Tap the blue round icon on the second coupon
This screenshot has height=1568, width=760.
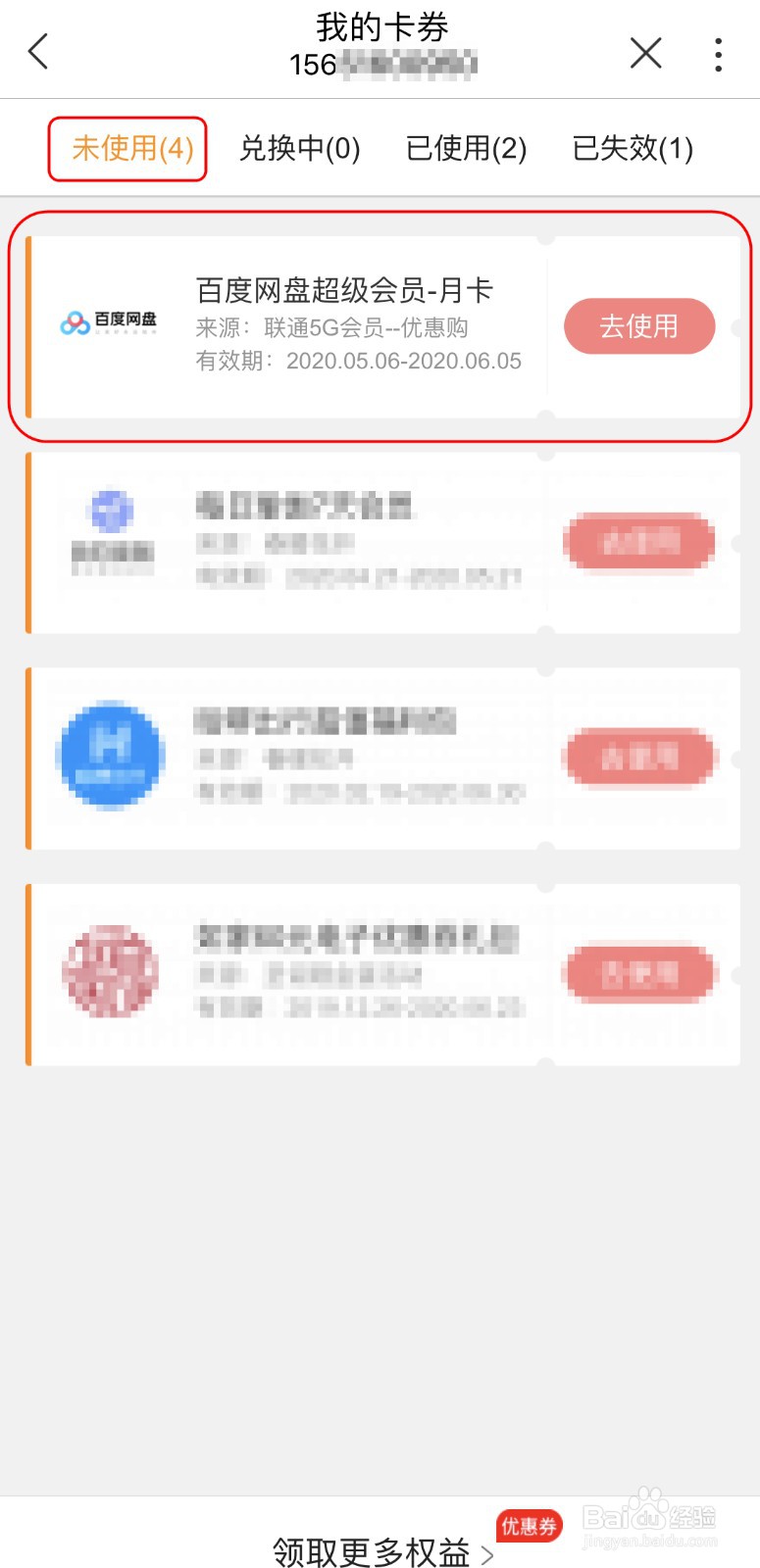point(111,511)
